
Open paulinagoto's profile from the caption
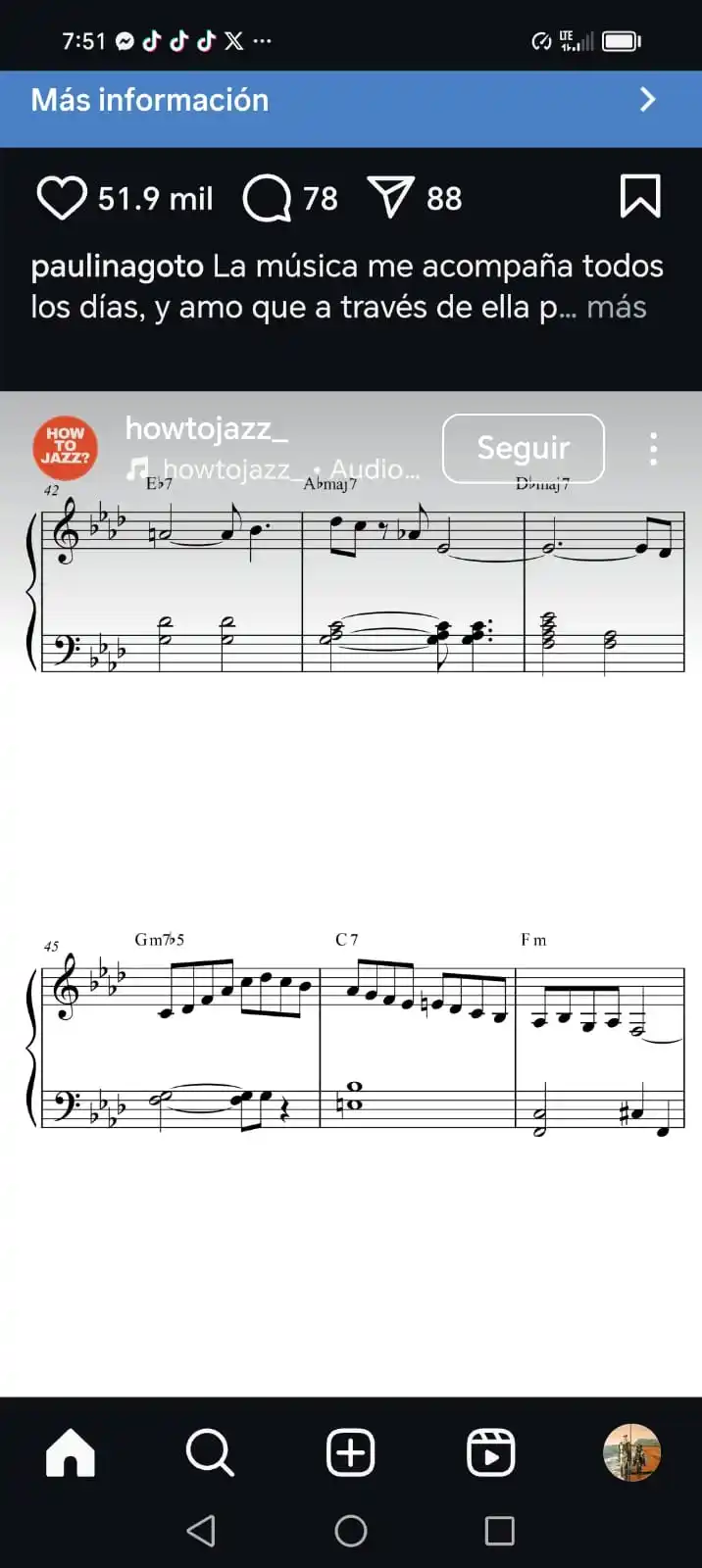117,267
